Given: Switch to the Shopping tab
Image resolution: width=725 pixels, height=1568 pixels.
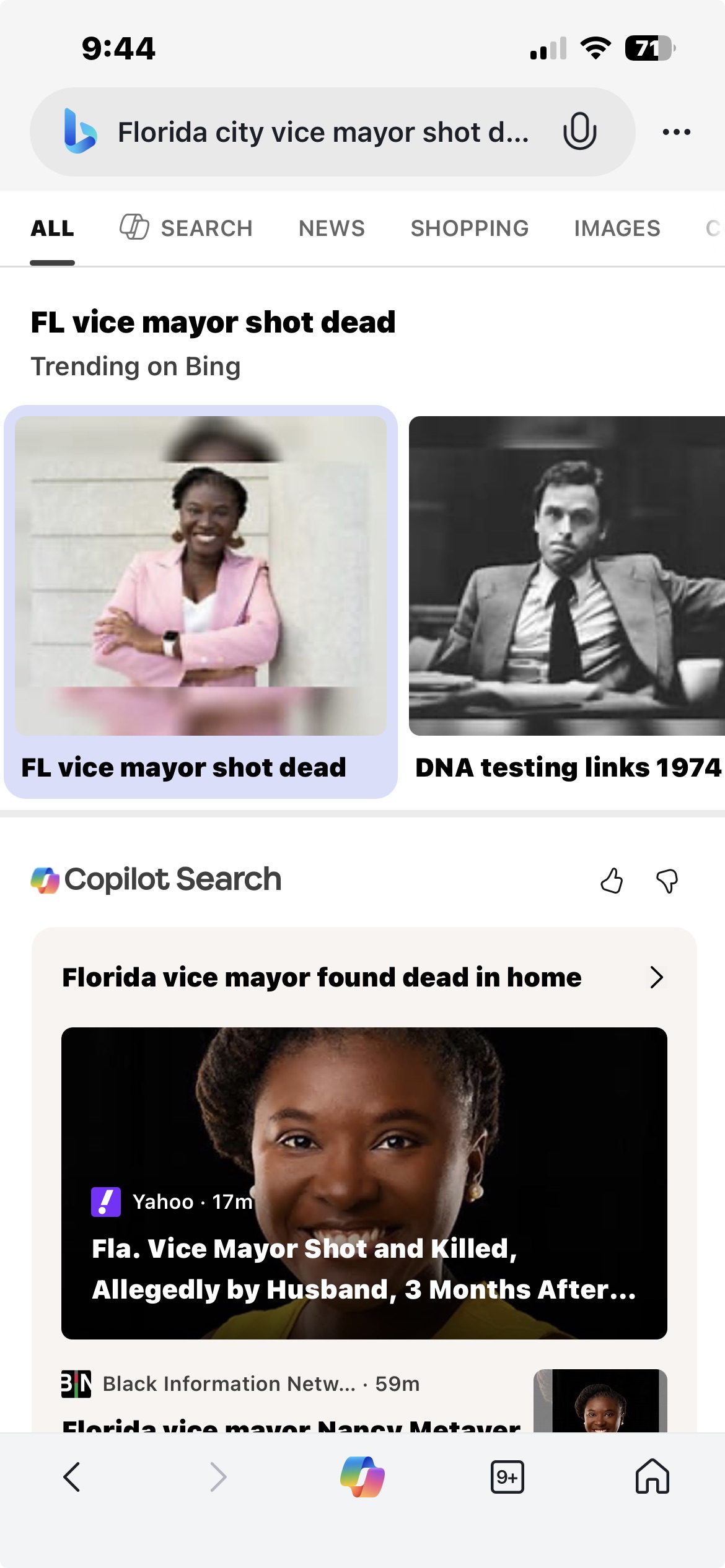Looking at the screenshot, I should pyautogui.click(x=469, y=229).
